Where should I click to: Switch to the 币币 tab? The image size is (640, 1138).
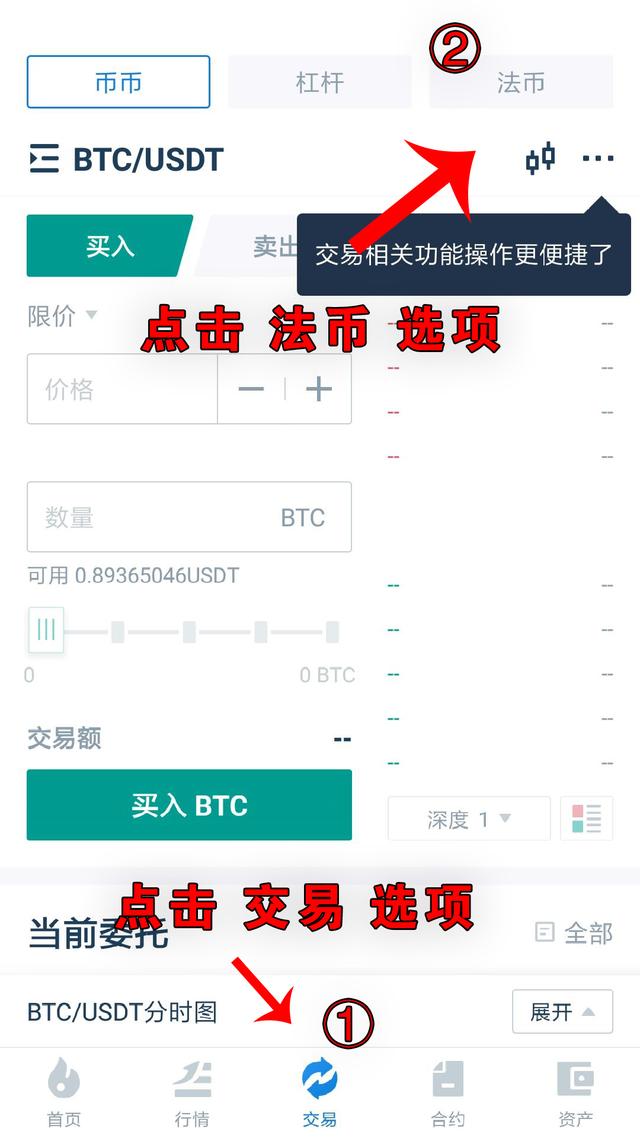click(x=118, y=82)
